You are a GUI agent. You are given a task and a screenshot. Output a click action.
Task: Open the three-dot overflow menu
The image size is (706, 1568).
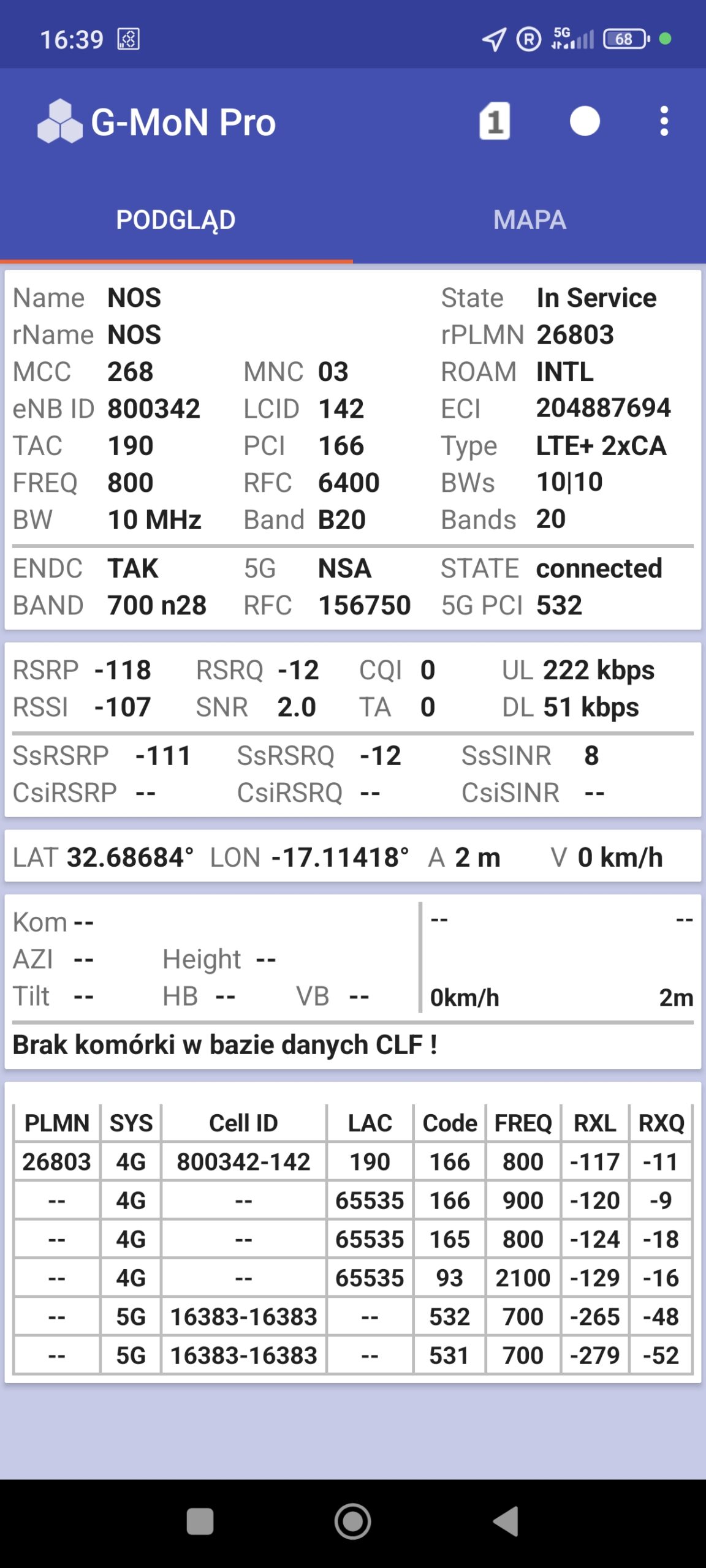[664, 121]
